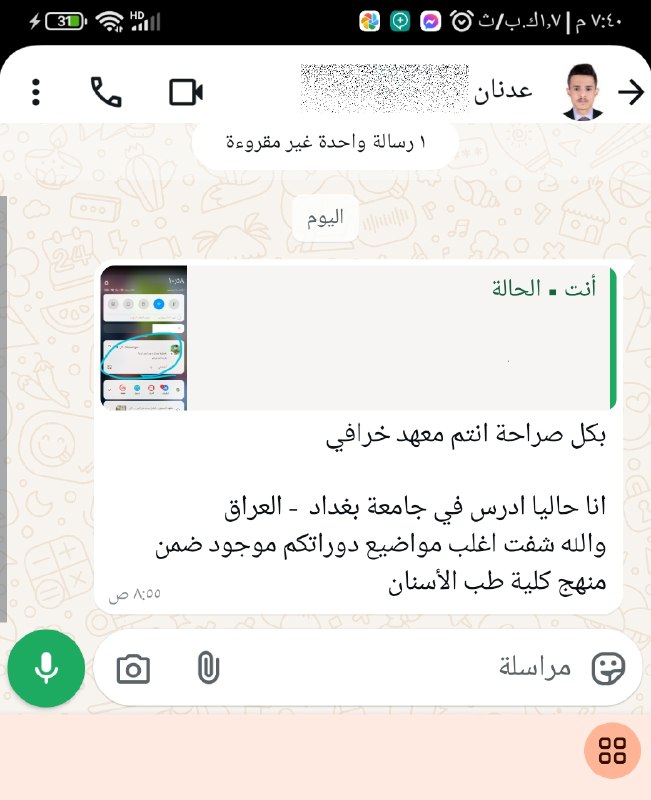Start a voice call with Adnan
Image resolution: width=651 pixels, height=800 pixels.
click(106, 93)
